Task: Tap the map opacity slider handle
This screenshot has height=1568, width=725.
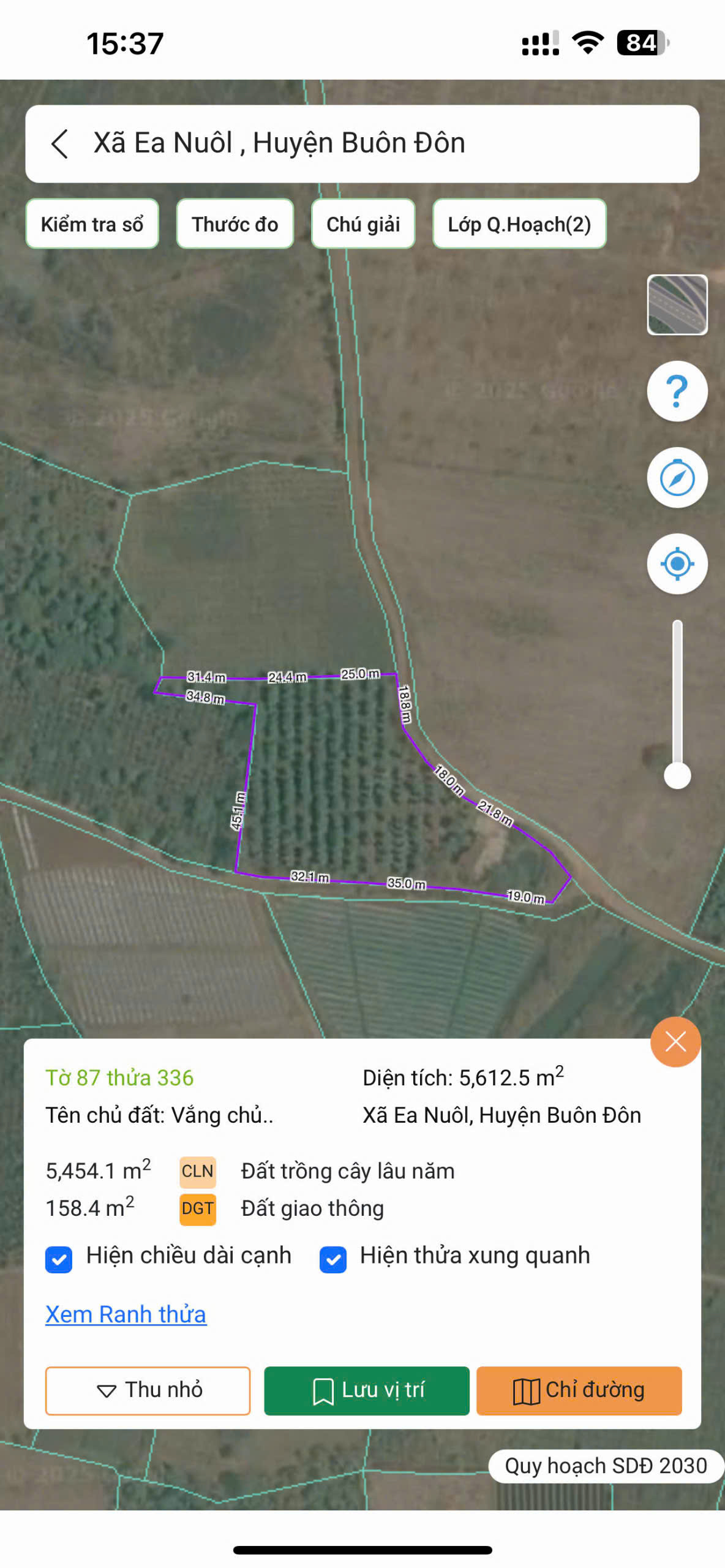Action: point(677,775)
